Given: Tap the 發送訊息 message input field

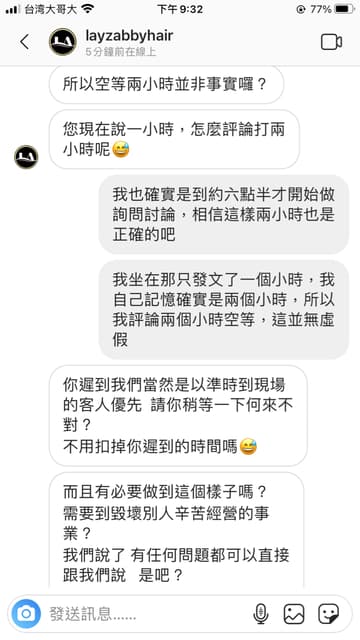Looking at the screenshot, I should (147, 613).
